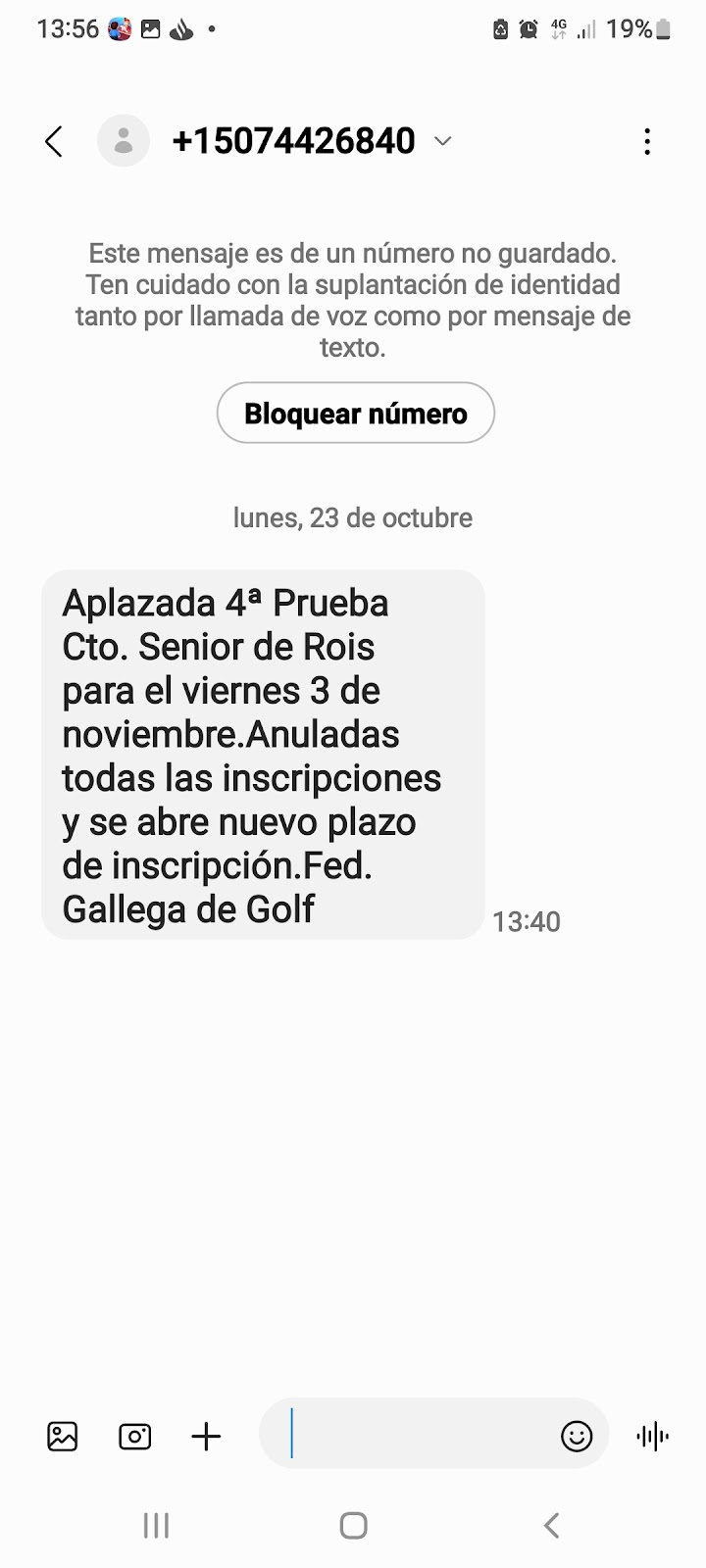Open the camera to take a photo
Viewport: 706px width, 1568px height.
(135, 1437)
